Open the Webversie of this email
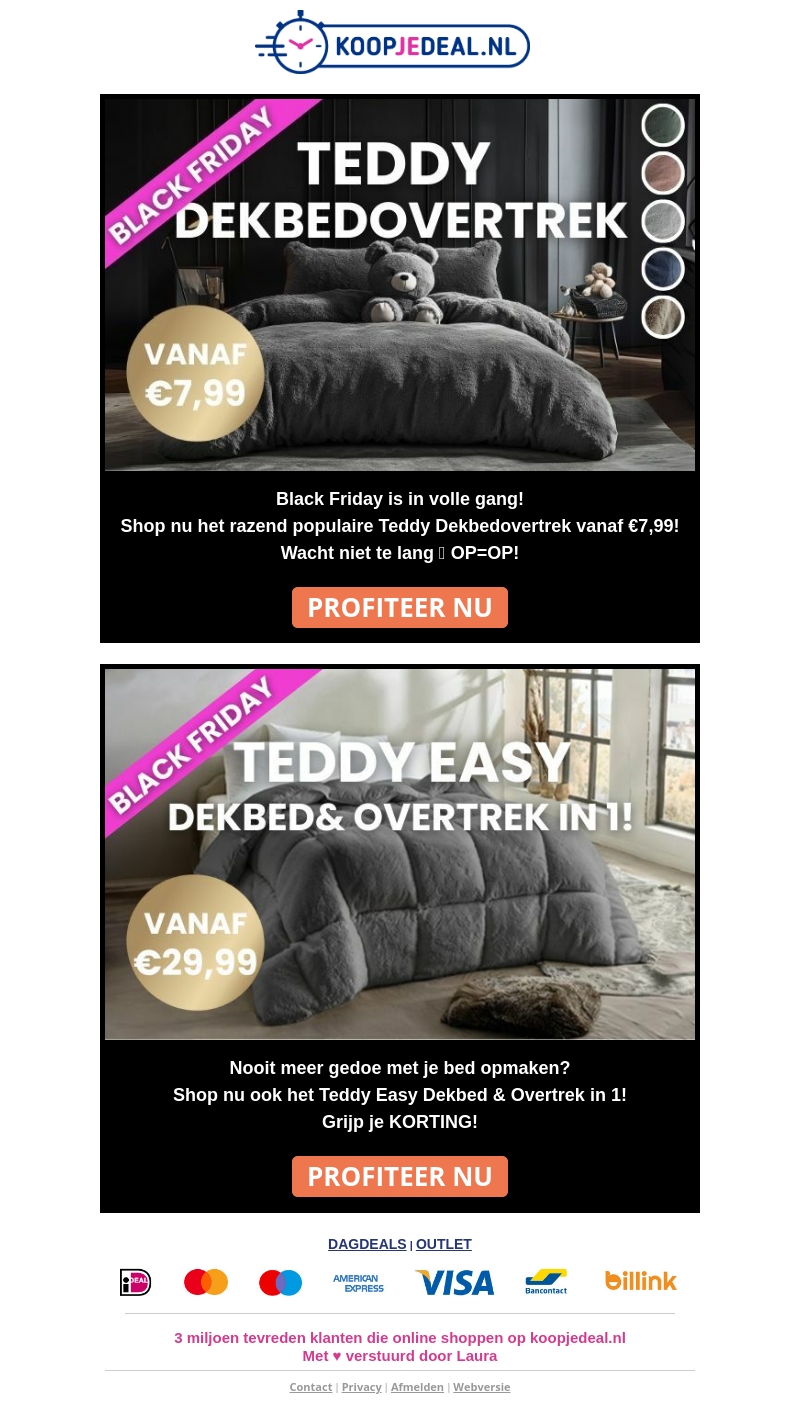This screenshot has width=800, height=1420. 481,1387
